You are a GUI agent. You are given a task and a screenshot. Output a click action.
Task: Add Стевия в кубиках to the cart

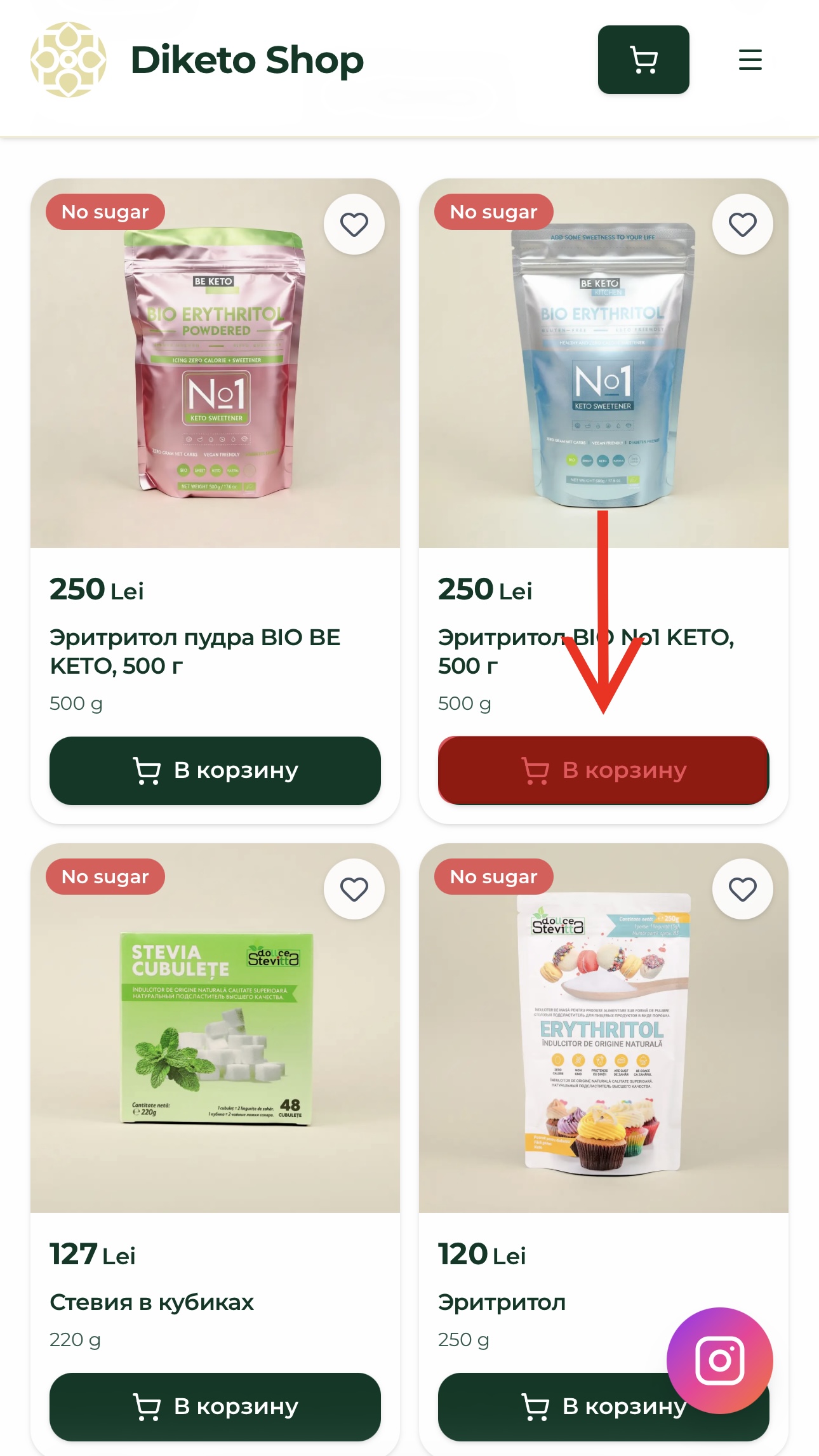(215, 1406)
